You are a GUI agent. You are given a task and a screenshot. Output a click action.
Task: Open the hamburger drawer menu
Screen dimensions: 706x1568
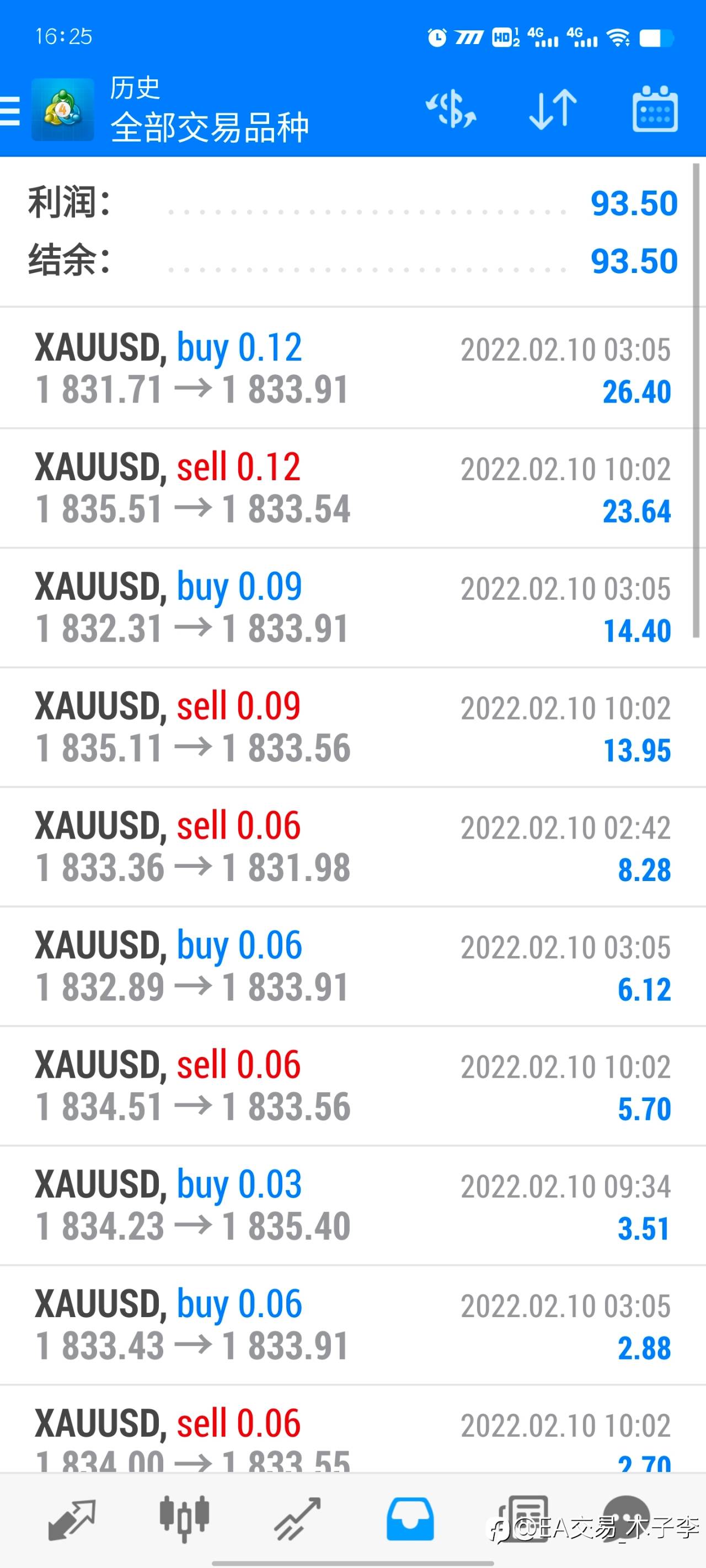point(10,111)
